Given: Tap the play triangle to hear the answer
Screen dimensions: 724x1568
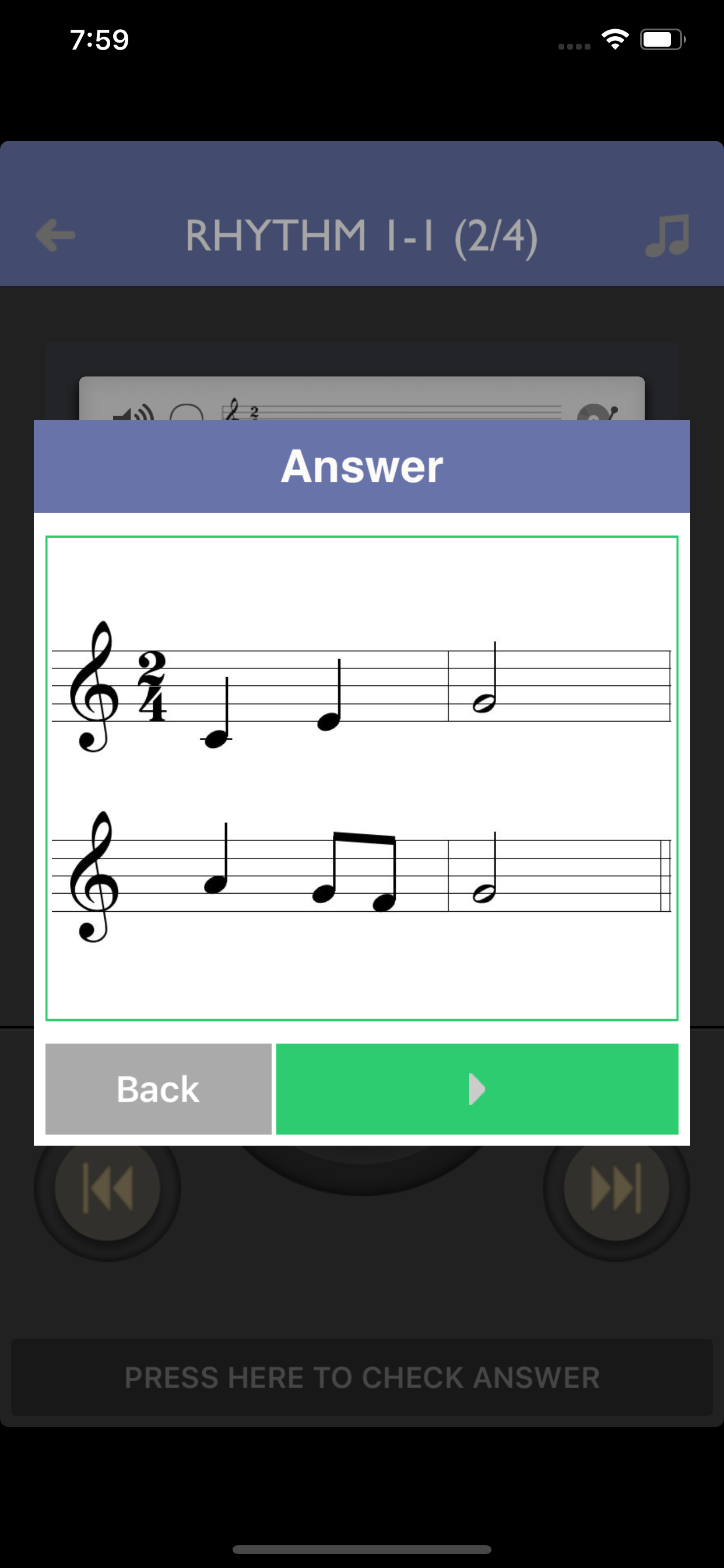Looking at the screenshot, I should click(477, 1089).
